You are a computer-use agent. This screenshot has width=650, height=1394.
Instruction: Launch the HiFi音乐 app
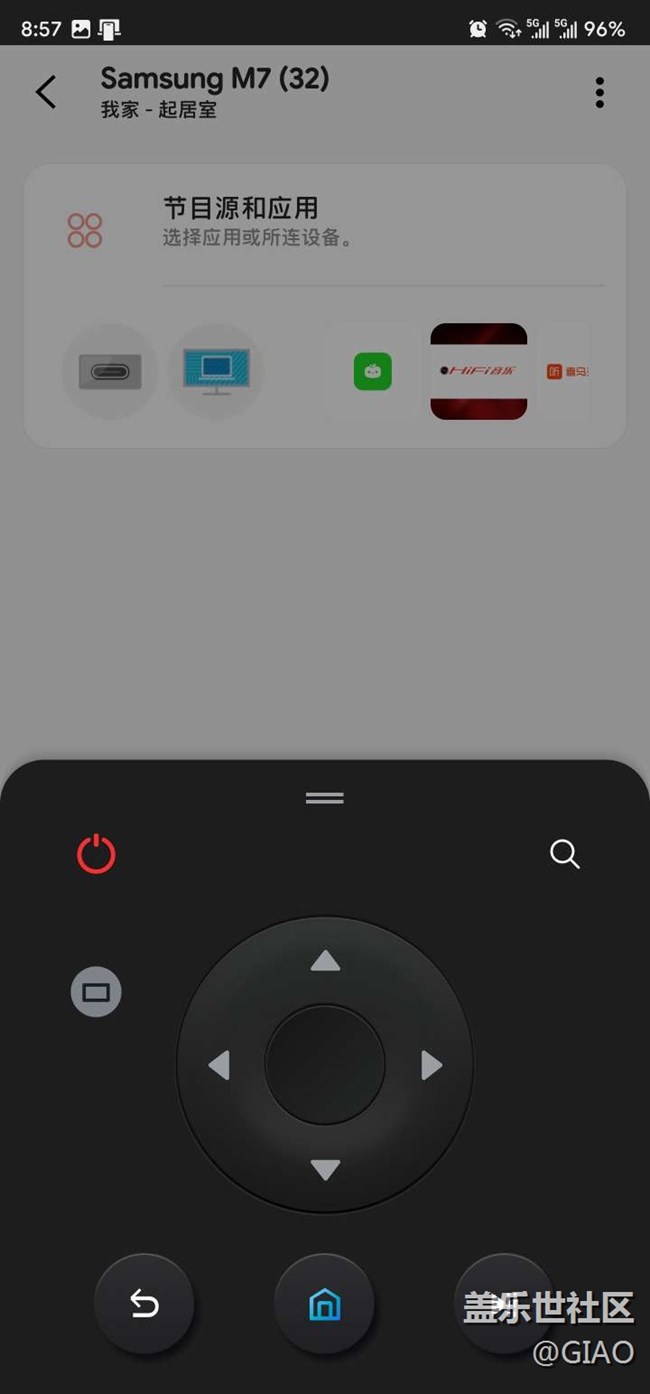click(x=478, y=371)
